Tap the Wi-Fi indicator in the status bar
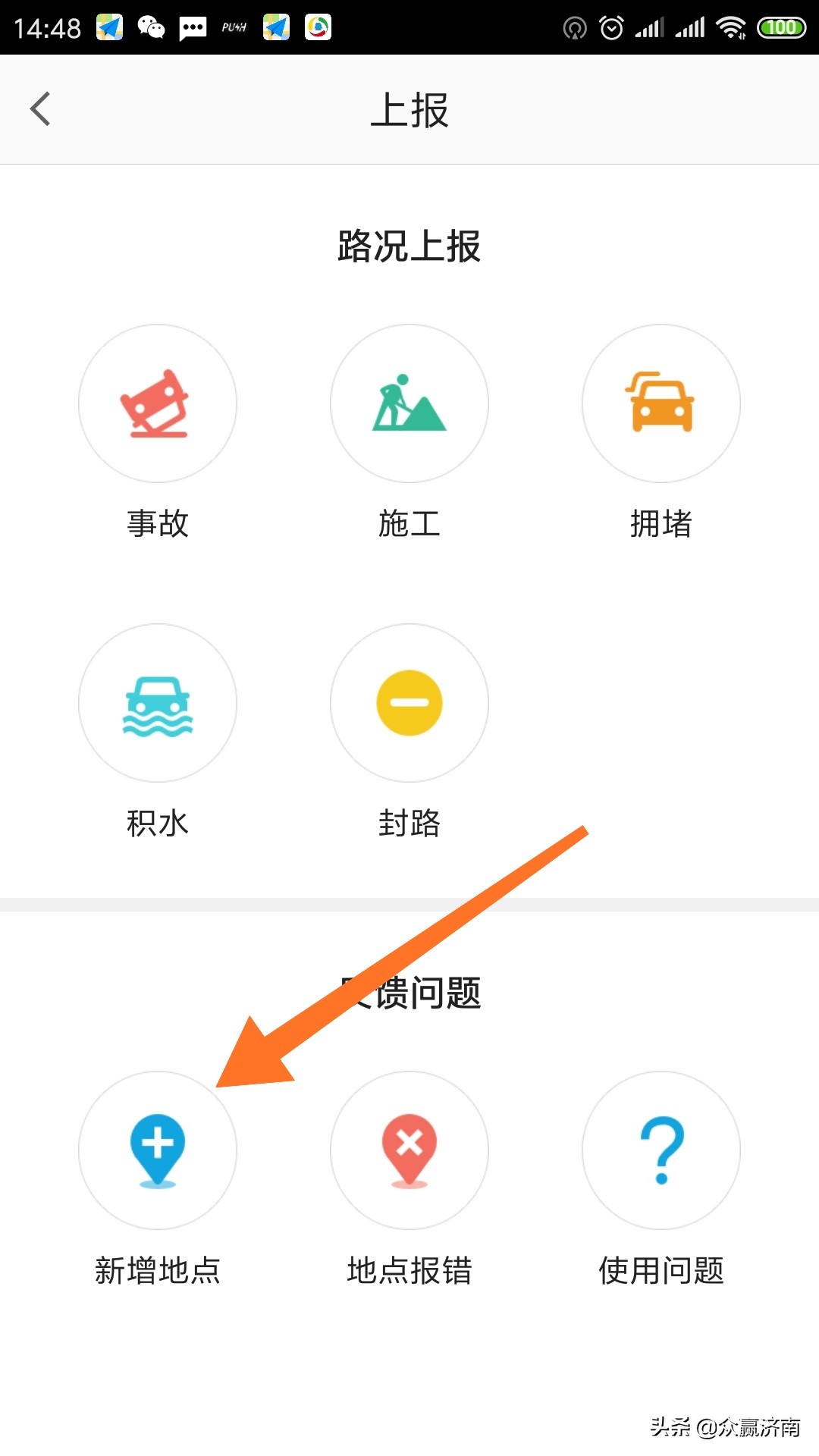 pyautogui.click(x=730, y=27)
